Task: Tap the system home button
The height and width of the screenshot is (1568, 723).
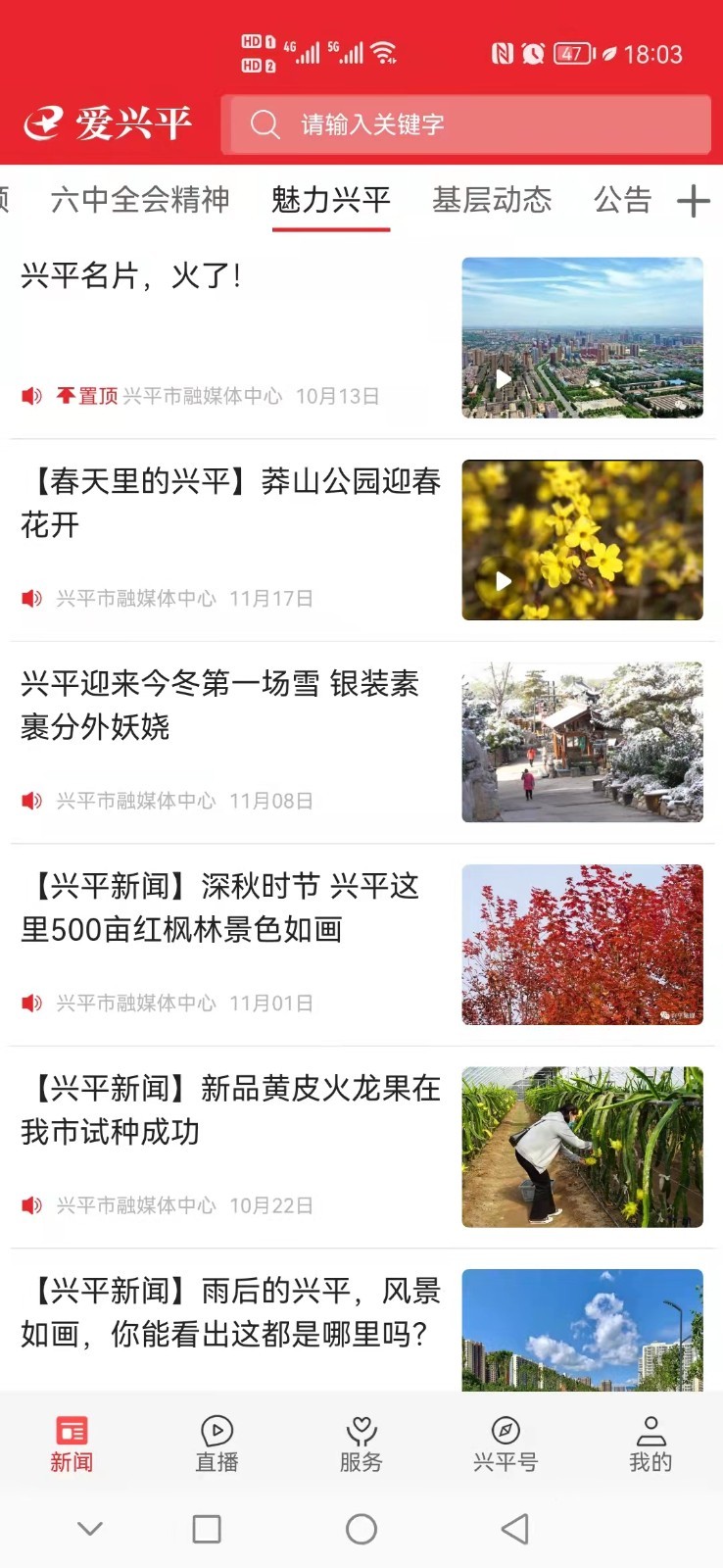Action: point(361,1529)
